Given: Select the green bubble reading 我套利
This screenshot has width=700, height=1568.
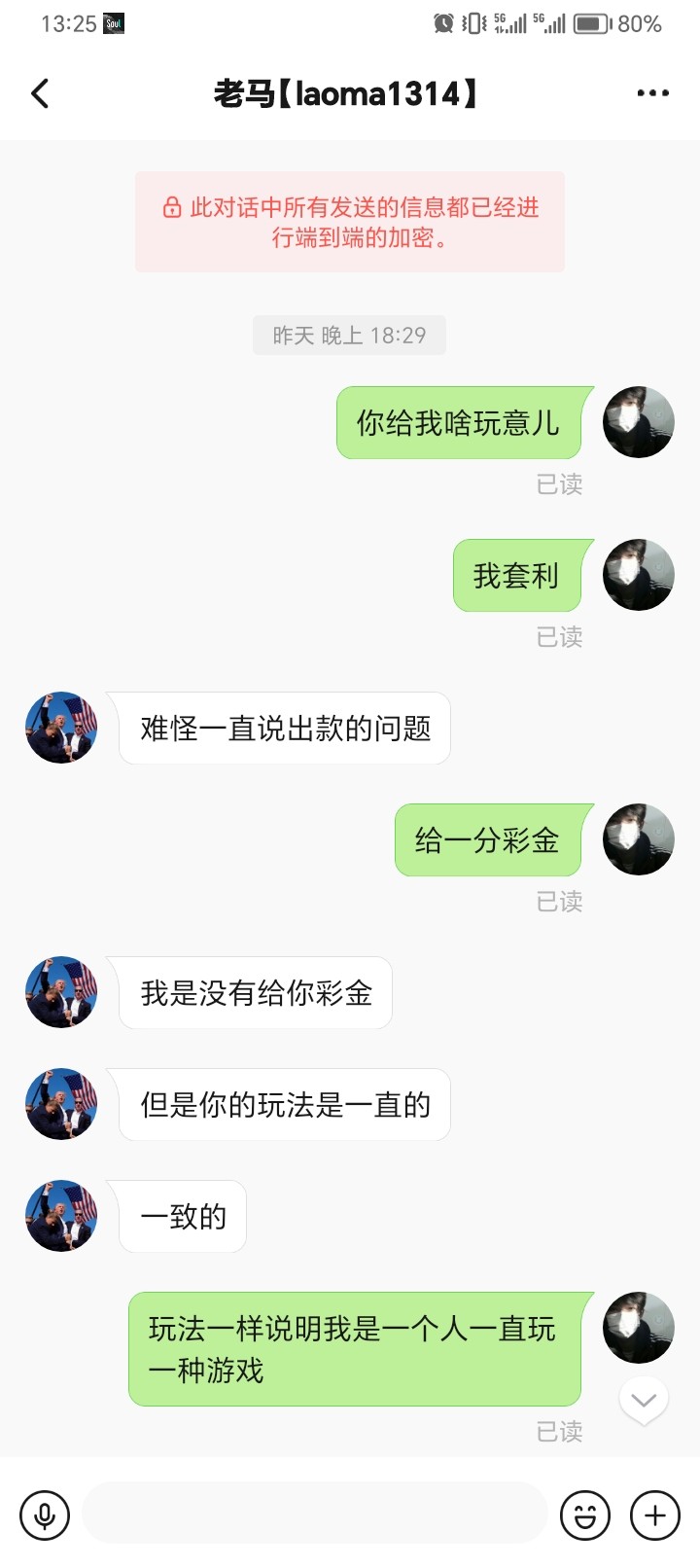Looking at the screenshot, I should (x=518, y=575).
